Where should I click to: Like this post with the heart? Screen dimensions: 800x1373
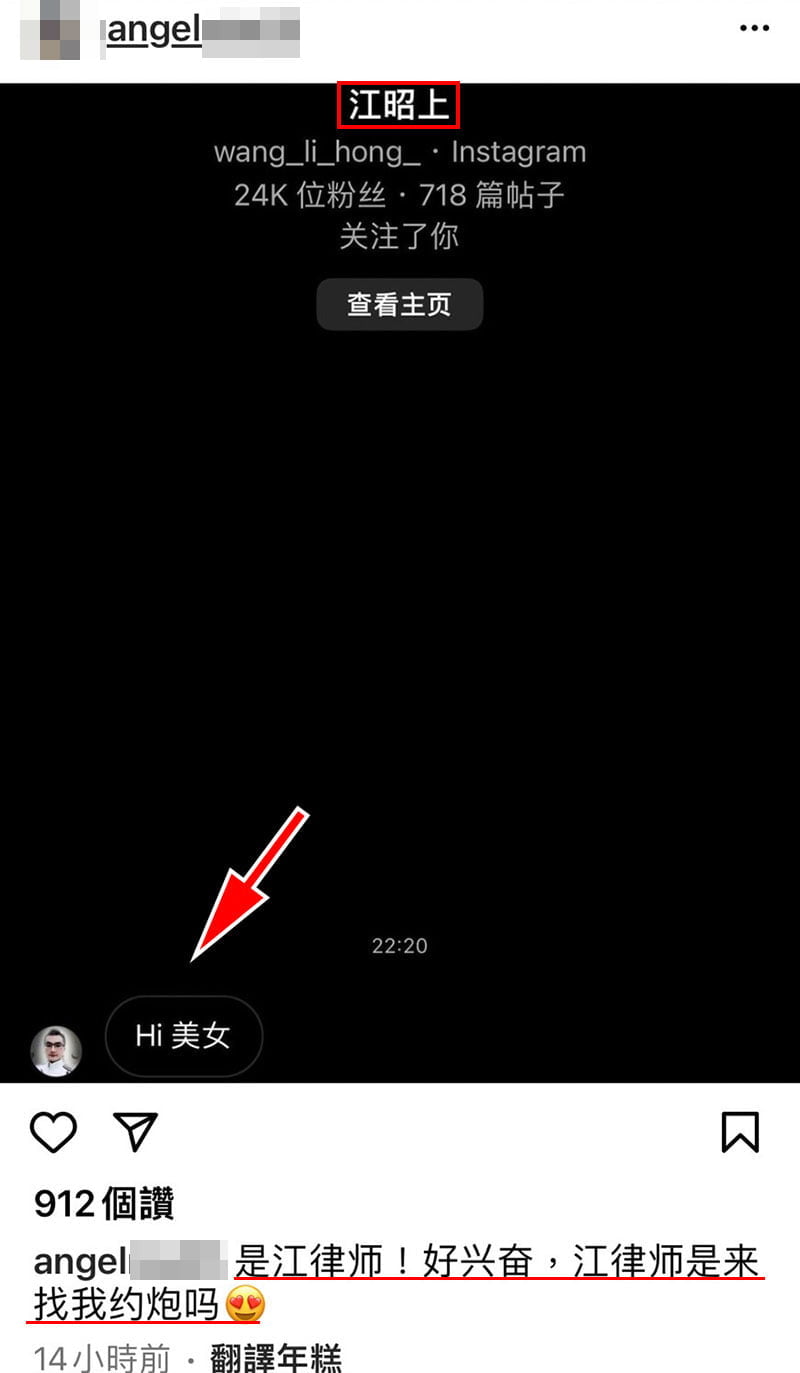coord(53,1132)
